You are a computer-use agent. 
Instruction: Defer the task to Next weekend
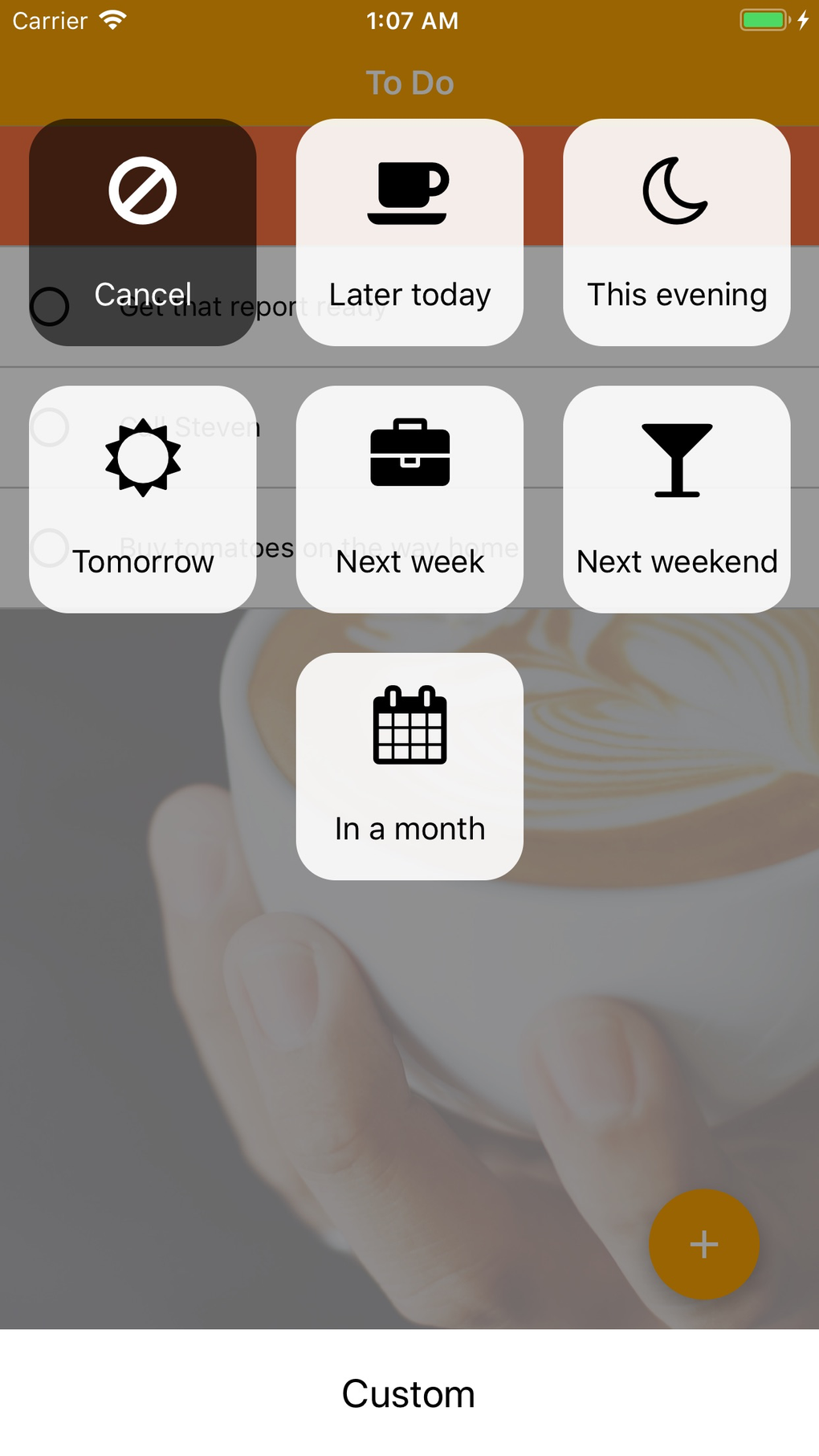click(675, 500)
